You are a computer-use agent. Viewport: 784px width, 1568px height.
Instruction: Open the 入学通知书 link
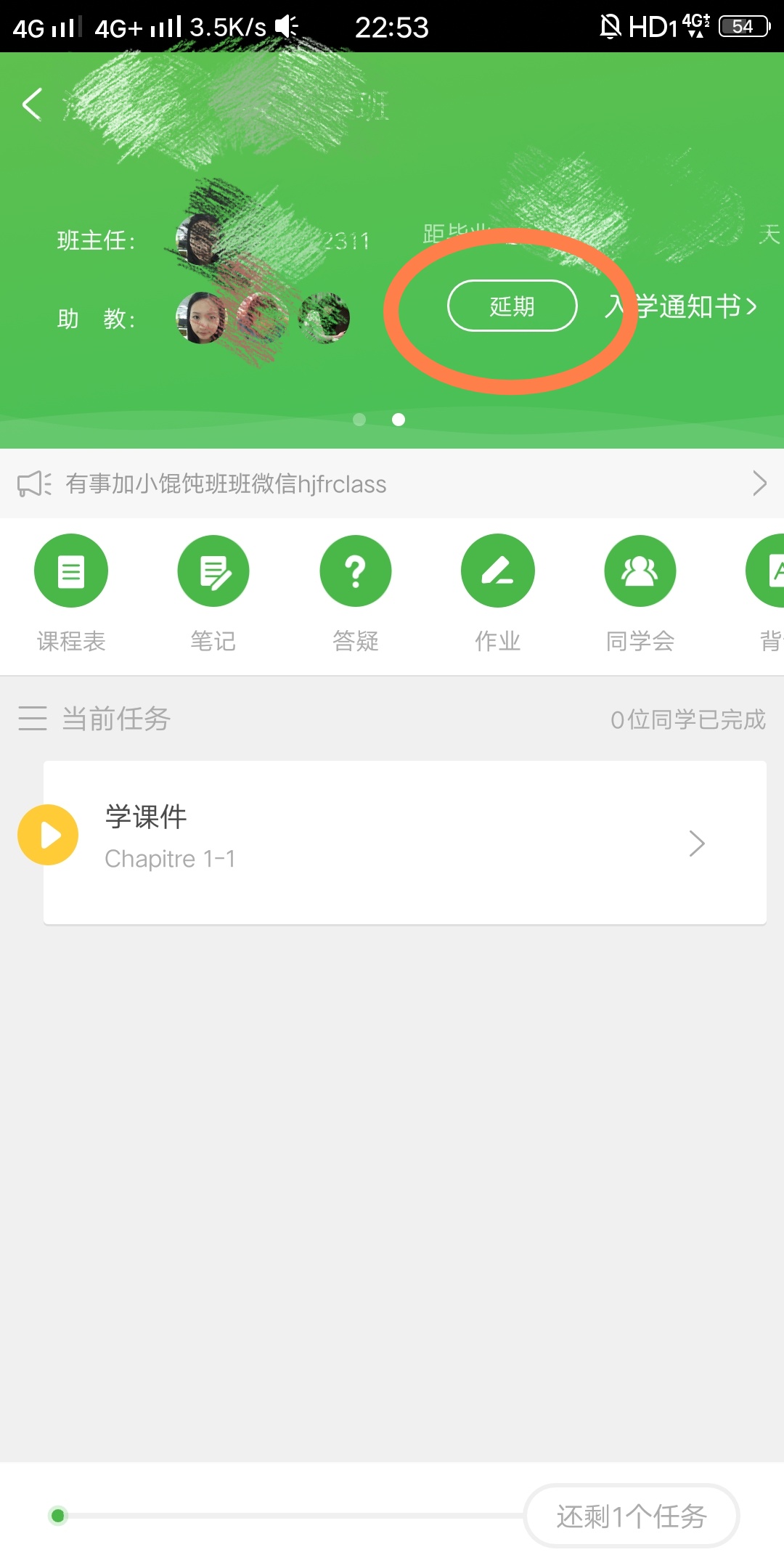coord(682,306)
